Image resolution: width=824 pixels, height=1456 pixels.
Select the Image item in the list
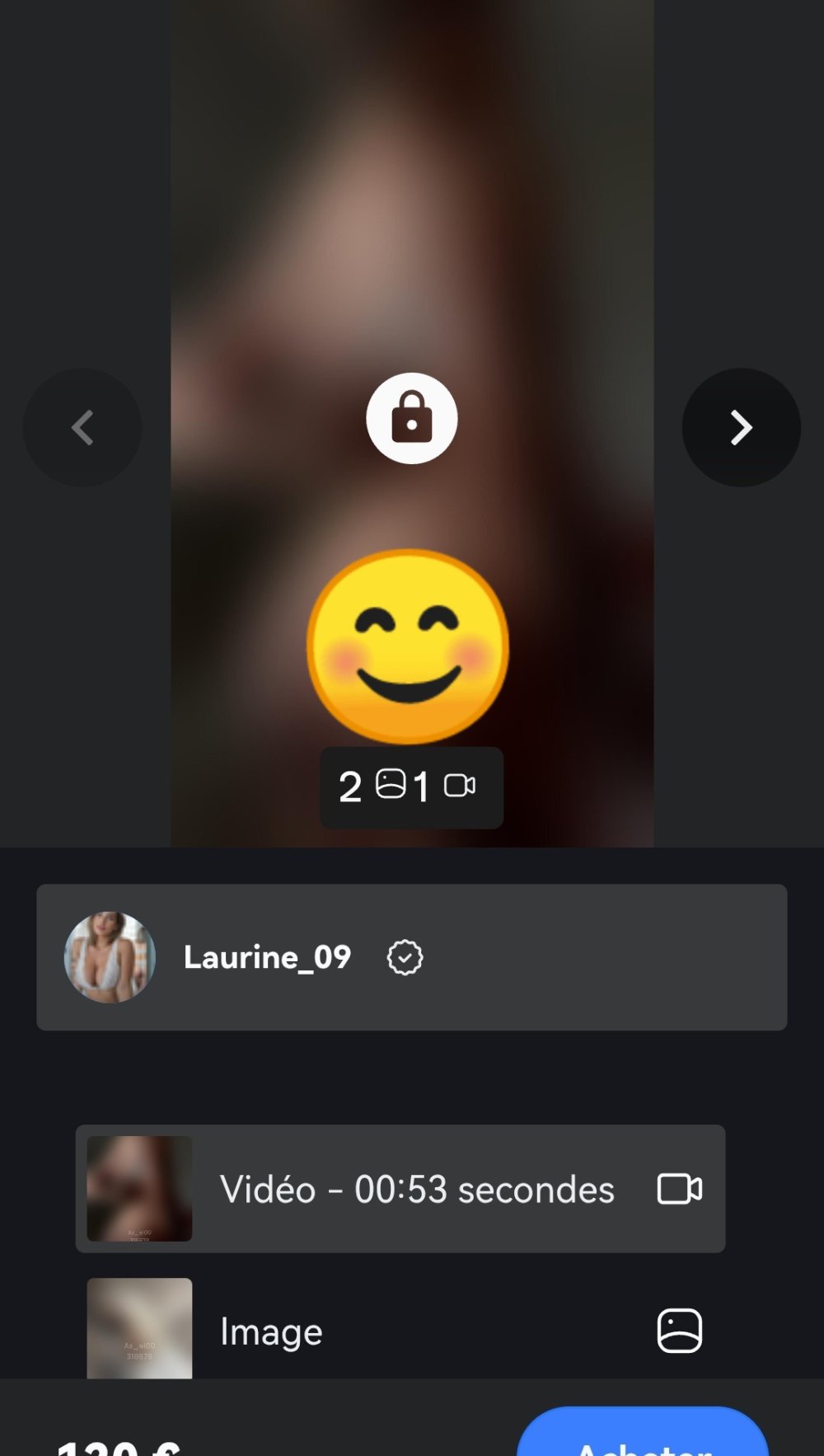point(400,1329)
